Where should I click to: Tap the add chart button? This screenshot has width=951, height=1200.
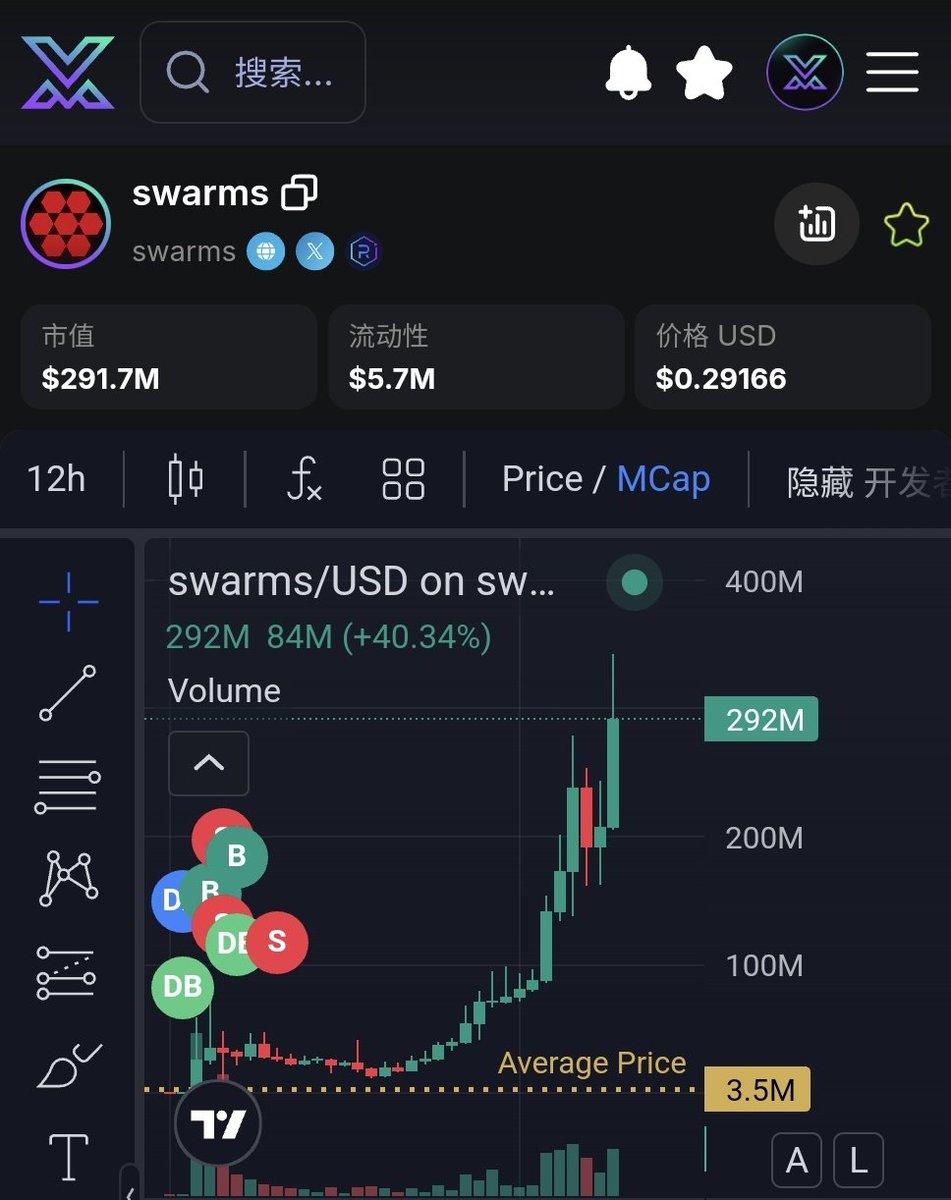point(816,224)
